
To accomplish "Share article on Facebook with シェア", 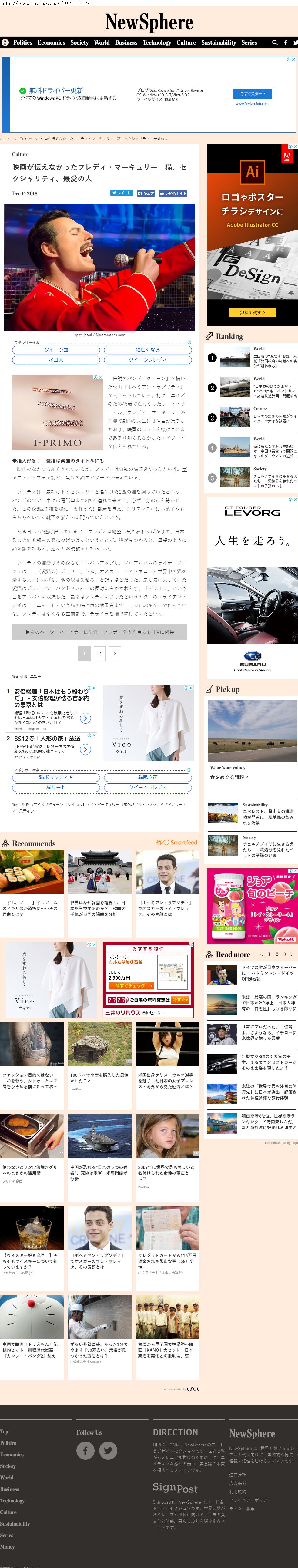I will (x=146, y=193).
